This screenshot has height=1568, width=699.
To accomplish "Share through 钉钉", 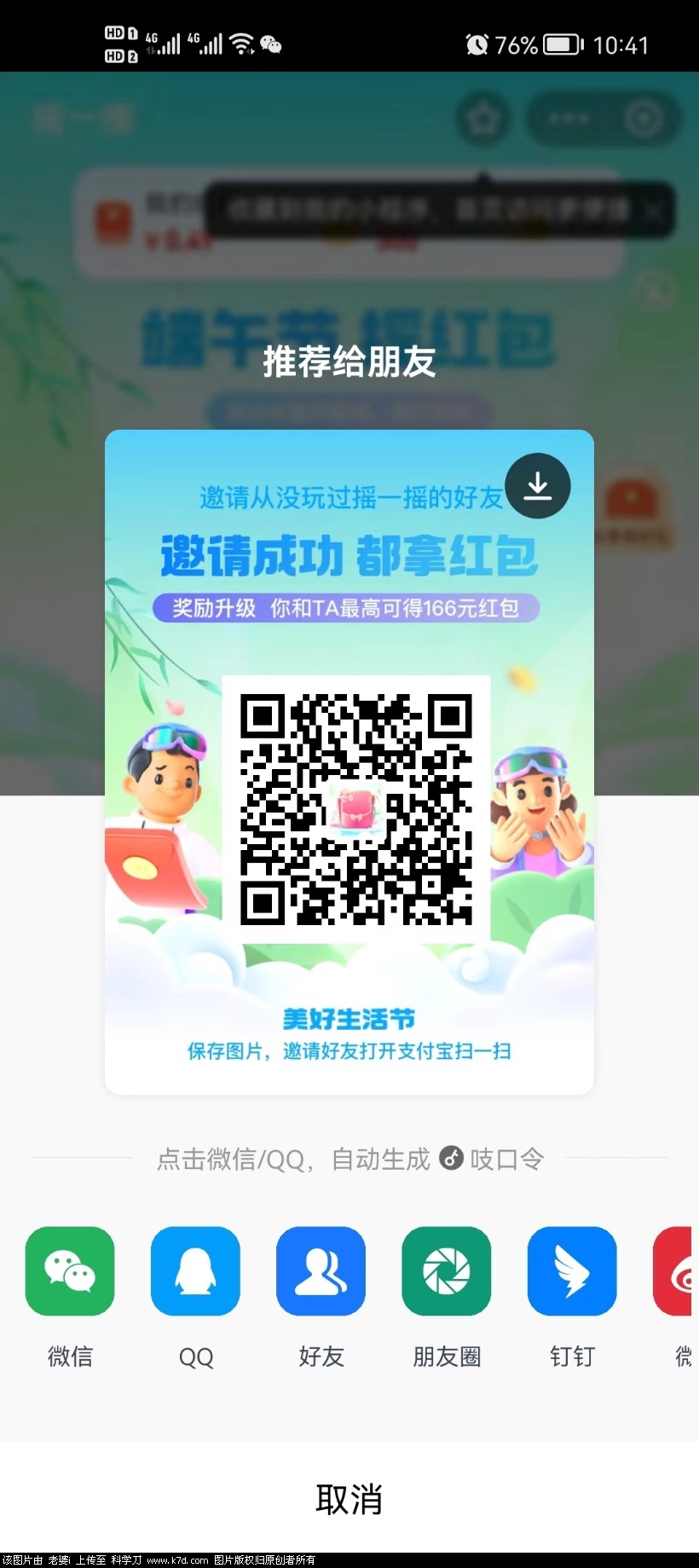I will [571, 1270].
